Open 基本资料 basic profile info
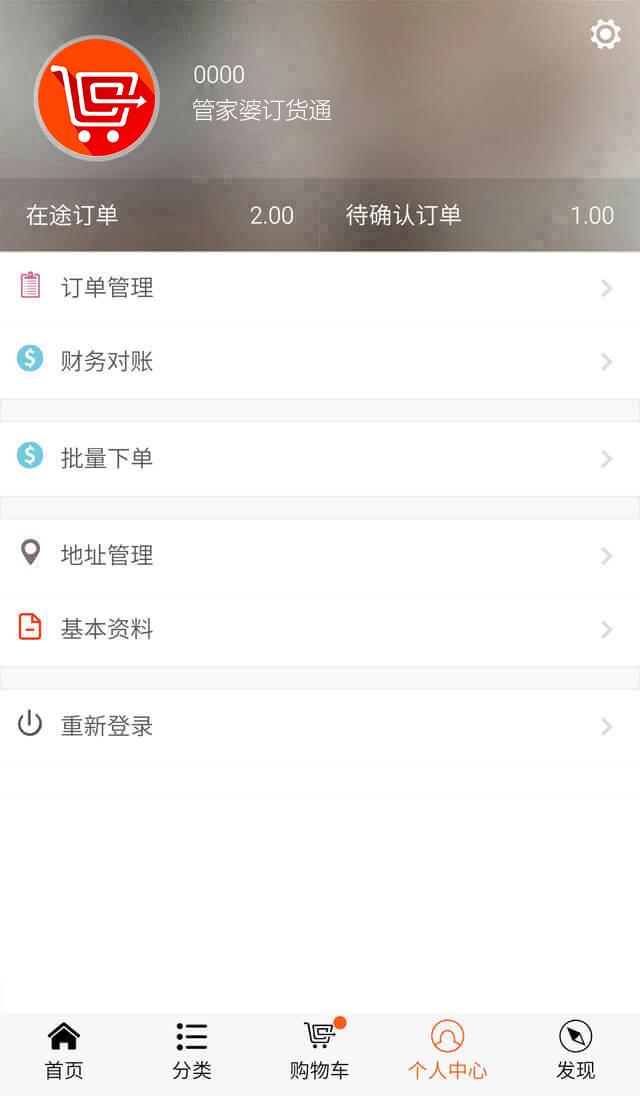The image size is (640, 1096). (320, 629)
